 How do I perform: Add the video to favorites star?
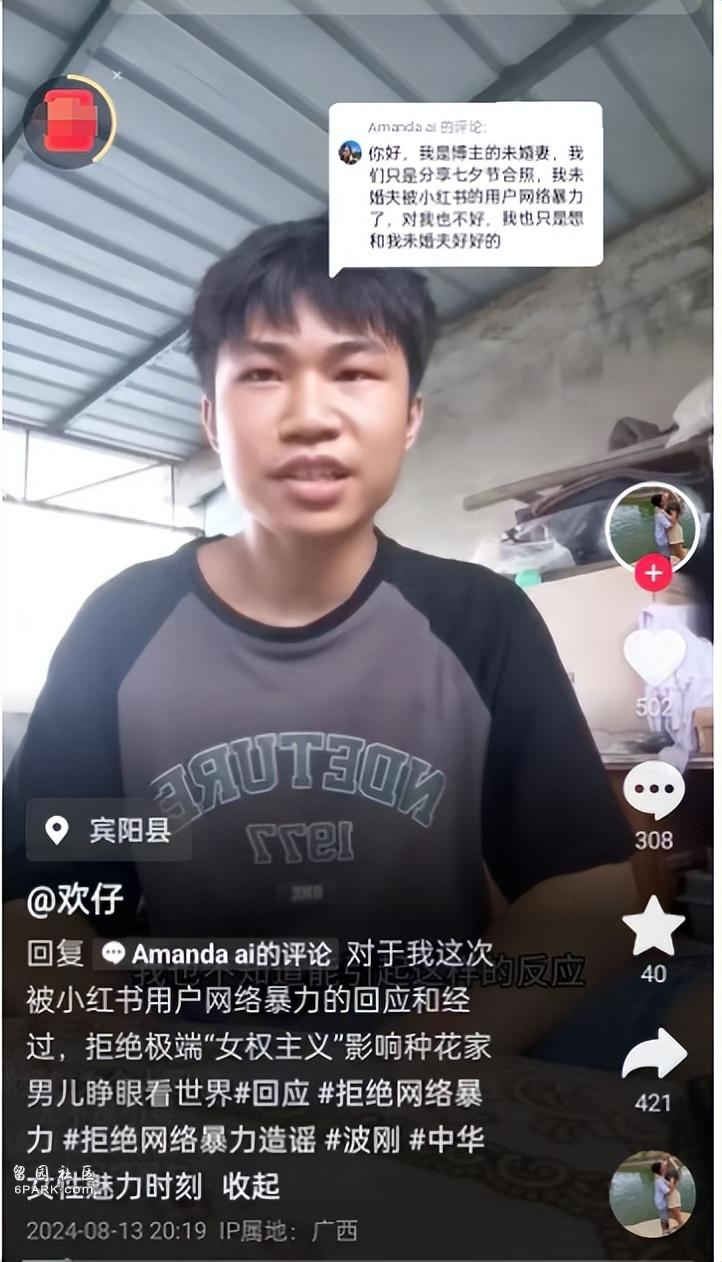pyautogui.click(x=654, y=925)
